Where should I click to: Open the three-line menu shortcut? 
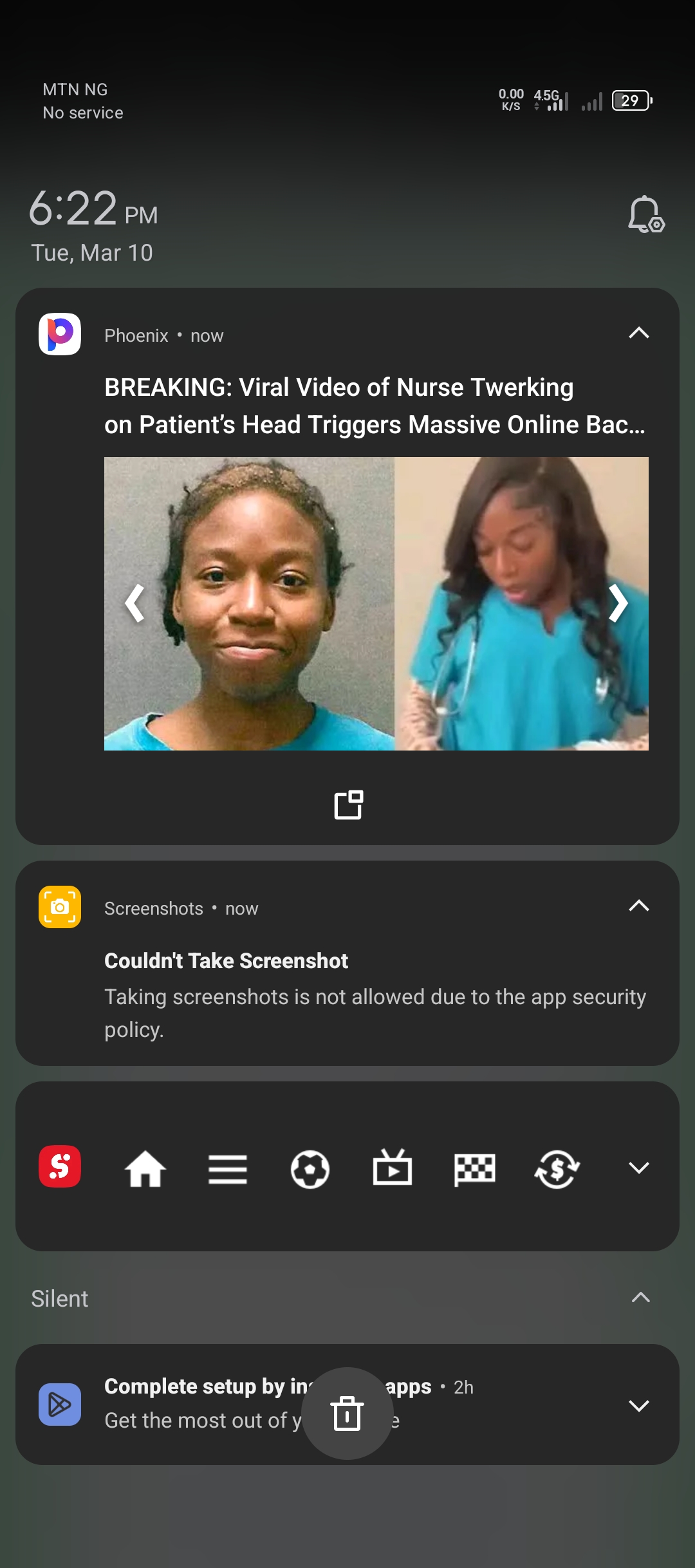coord(228,1169)
